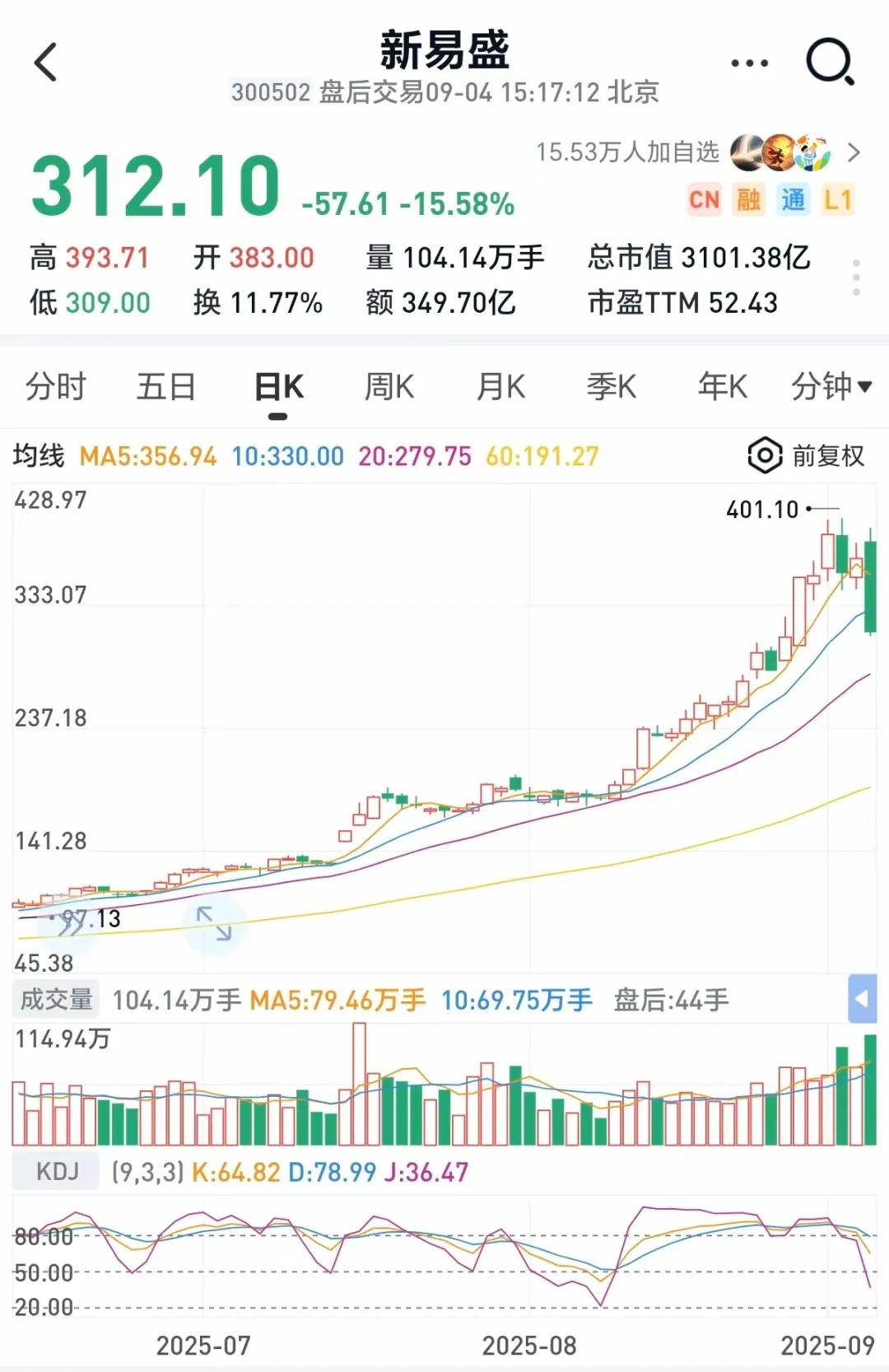The width and height of the screenshot is (889, 1372).
Task: Open stock search
Action: tap(829, 63)
